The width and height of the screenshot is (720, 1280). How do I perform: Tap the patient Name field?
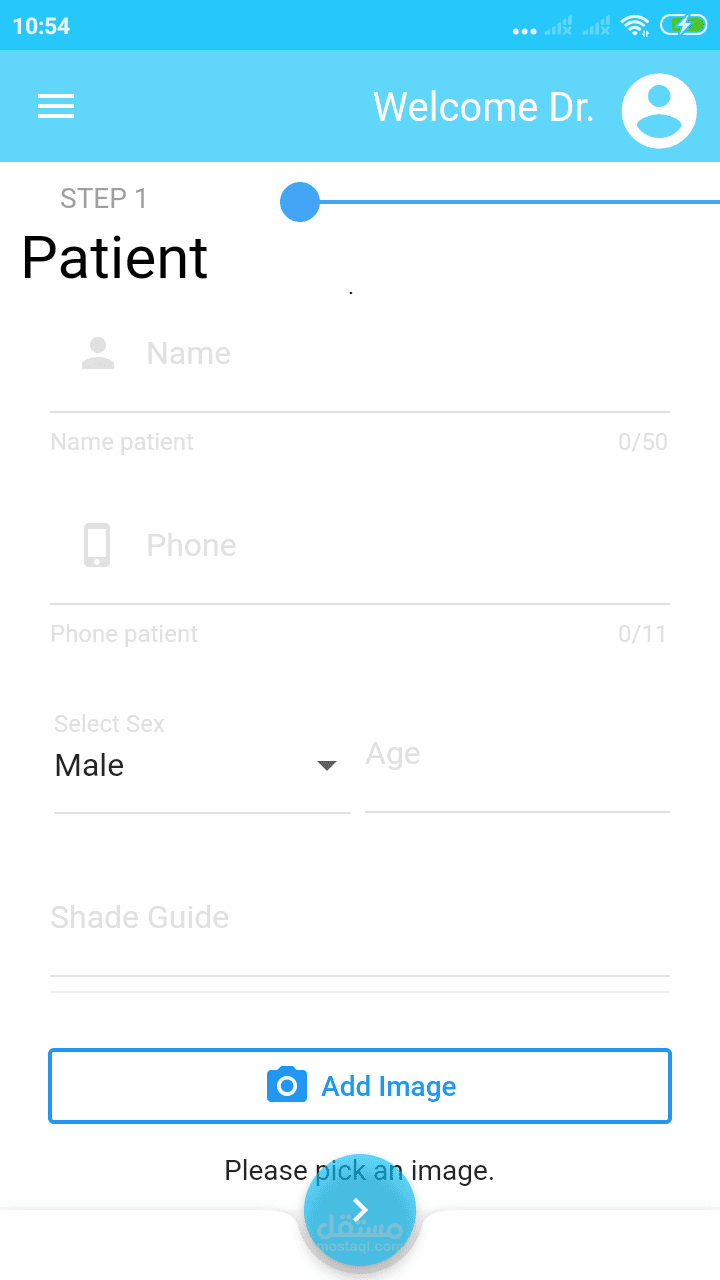[400, 354]
